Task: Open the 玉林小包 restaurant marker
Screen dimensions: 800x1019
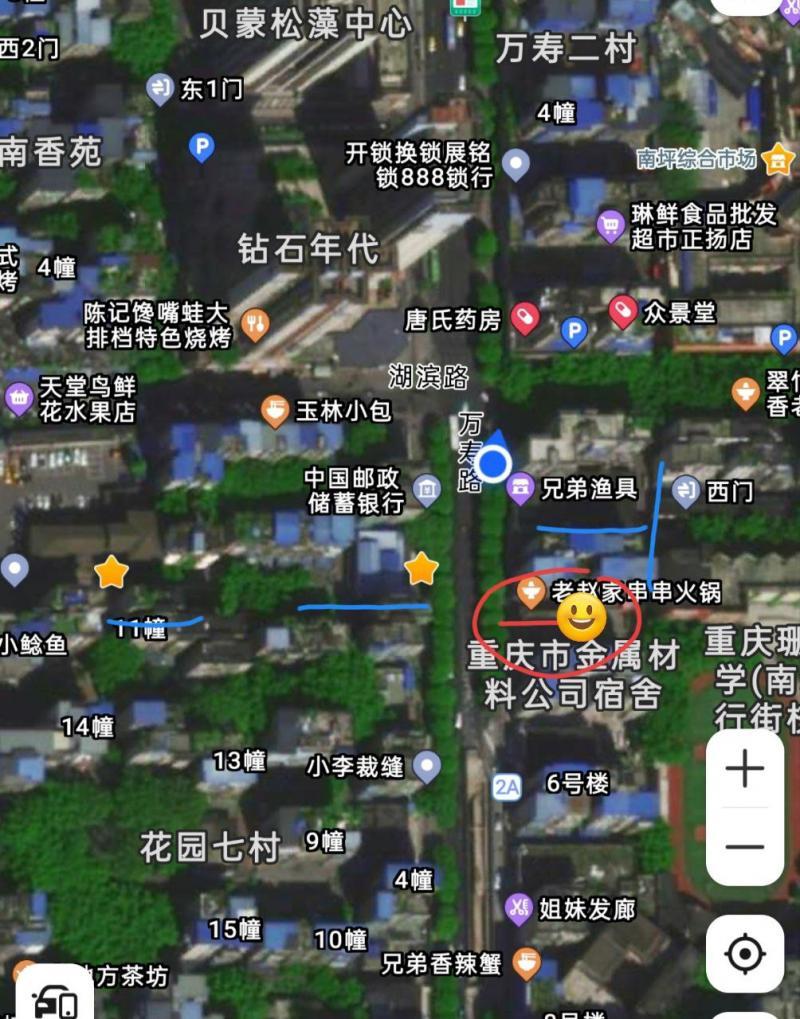Action: tap(275, 409)
